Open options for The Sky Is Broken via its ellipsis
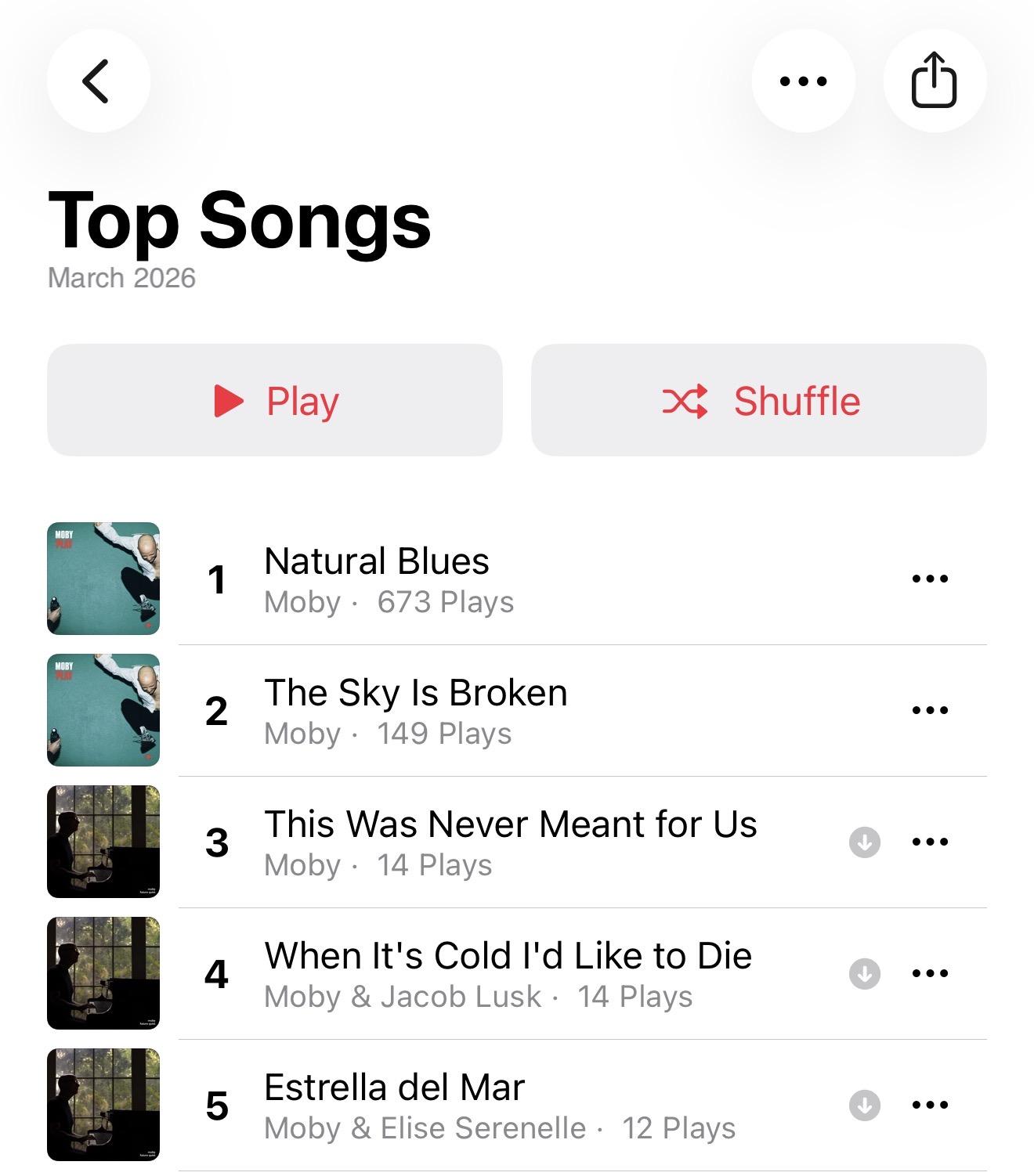This screenshot has height=1176, width=1034. click(929, 709)
